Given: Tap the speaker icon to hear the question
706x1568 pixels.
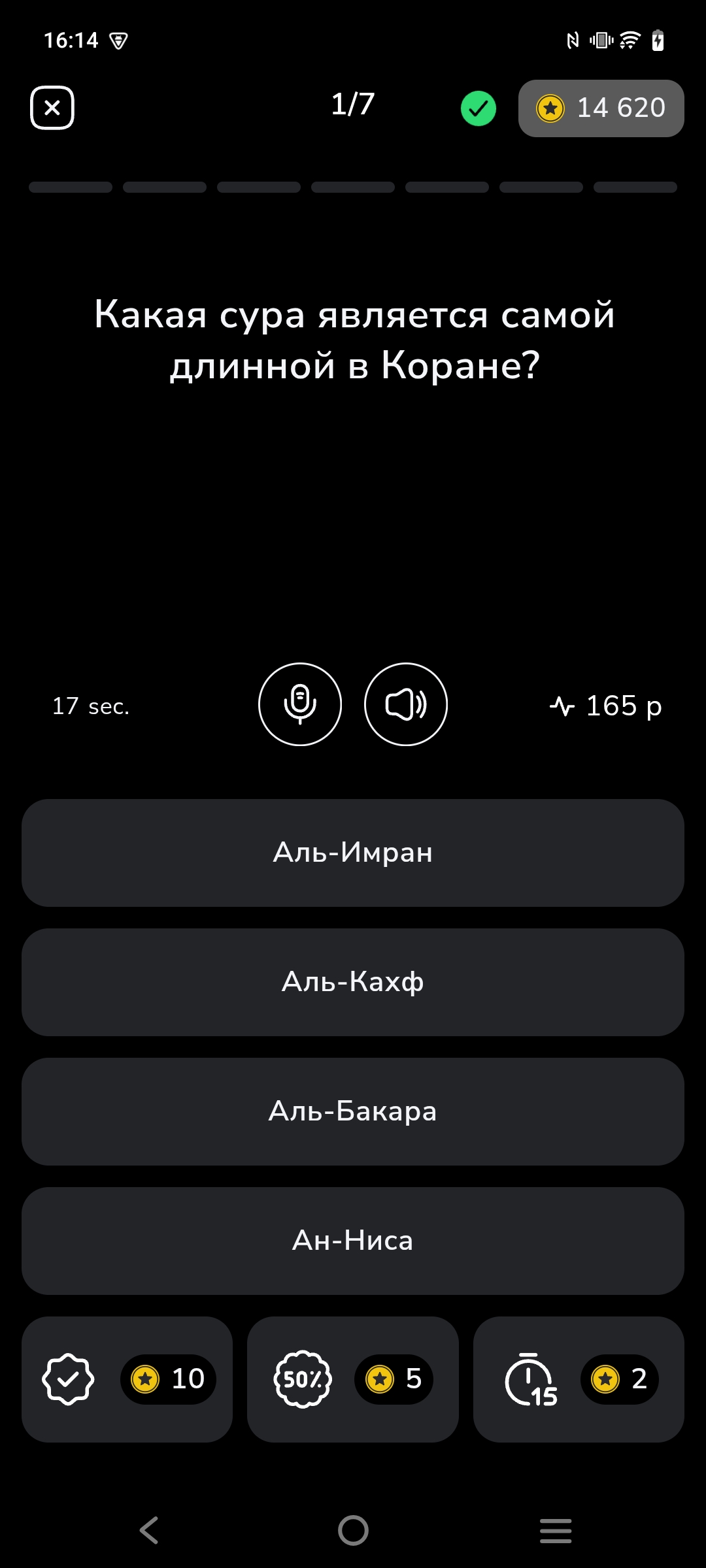Looking at the screenshot, I should 406,704.
